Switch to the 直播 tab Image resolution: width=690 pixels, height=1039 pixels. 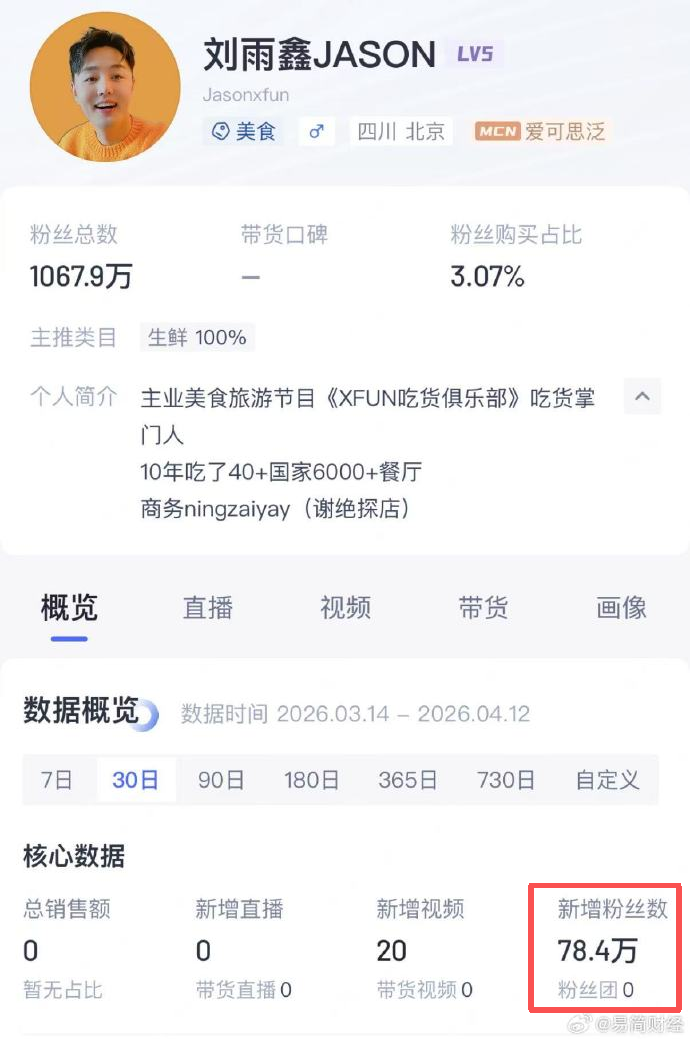[208, 607]
